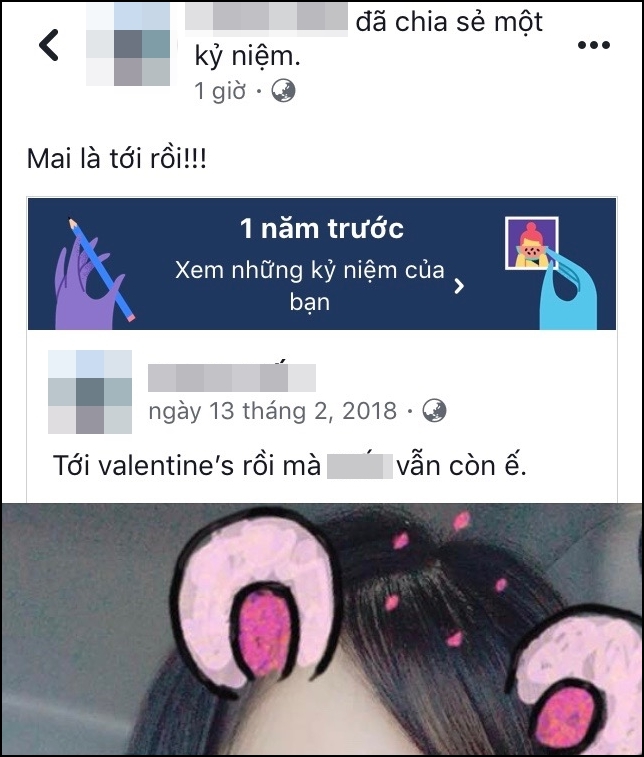
Task: Go back using the back arrow
Action: [48, 44]
